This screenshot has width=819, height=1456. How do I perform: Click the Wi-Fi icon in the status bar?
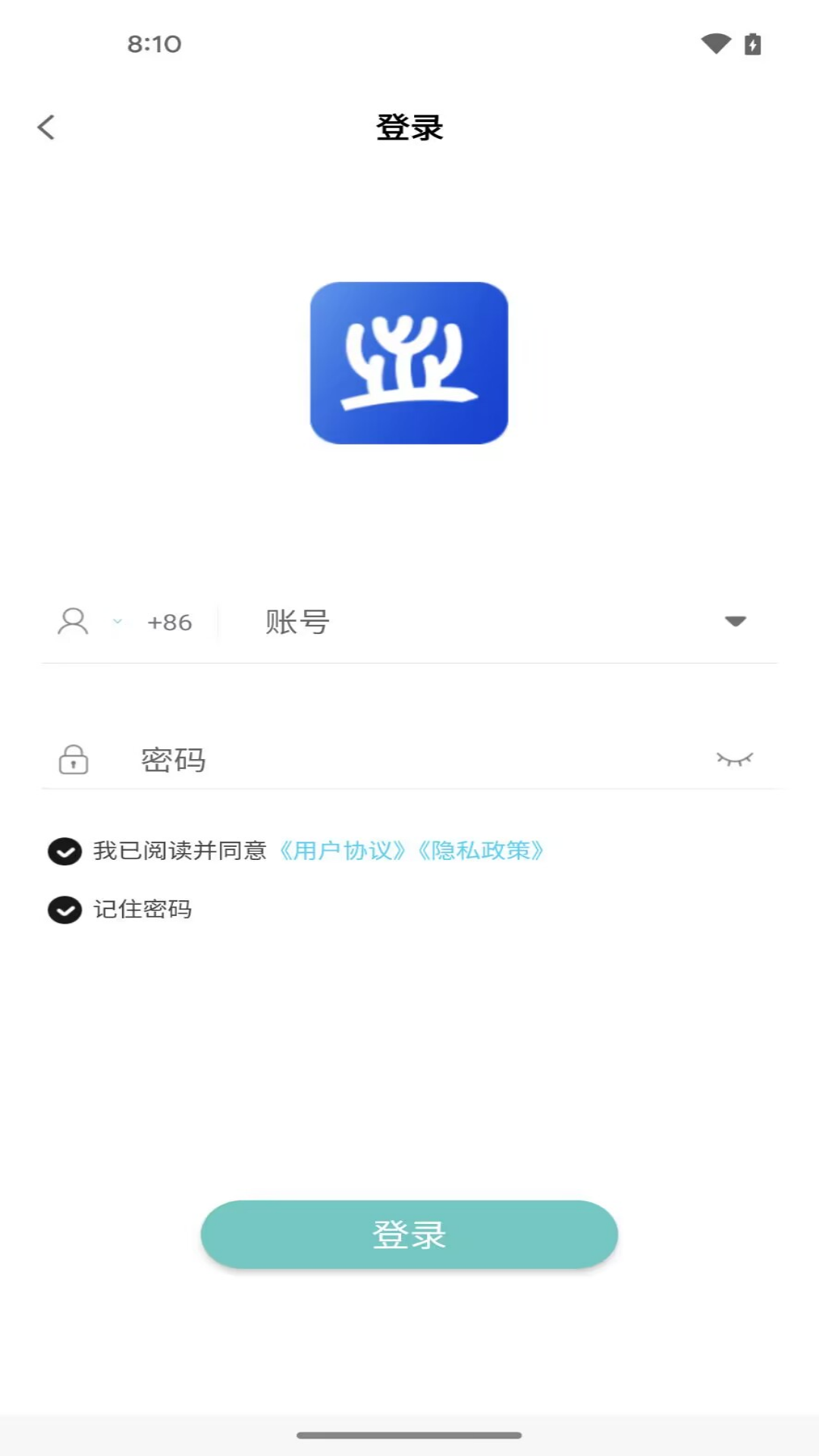pos(716,43)
